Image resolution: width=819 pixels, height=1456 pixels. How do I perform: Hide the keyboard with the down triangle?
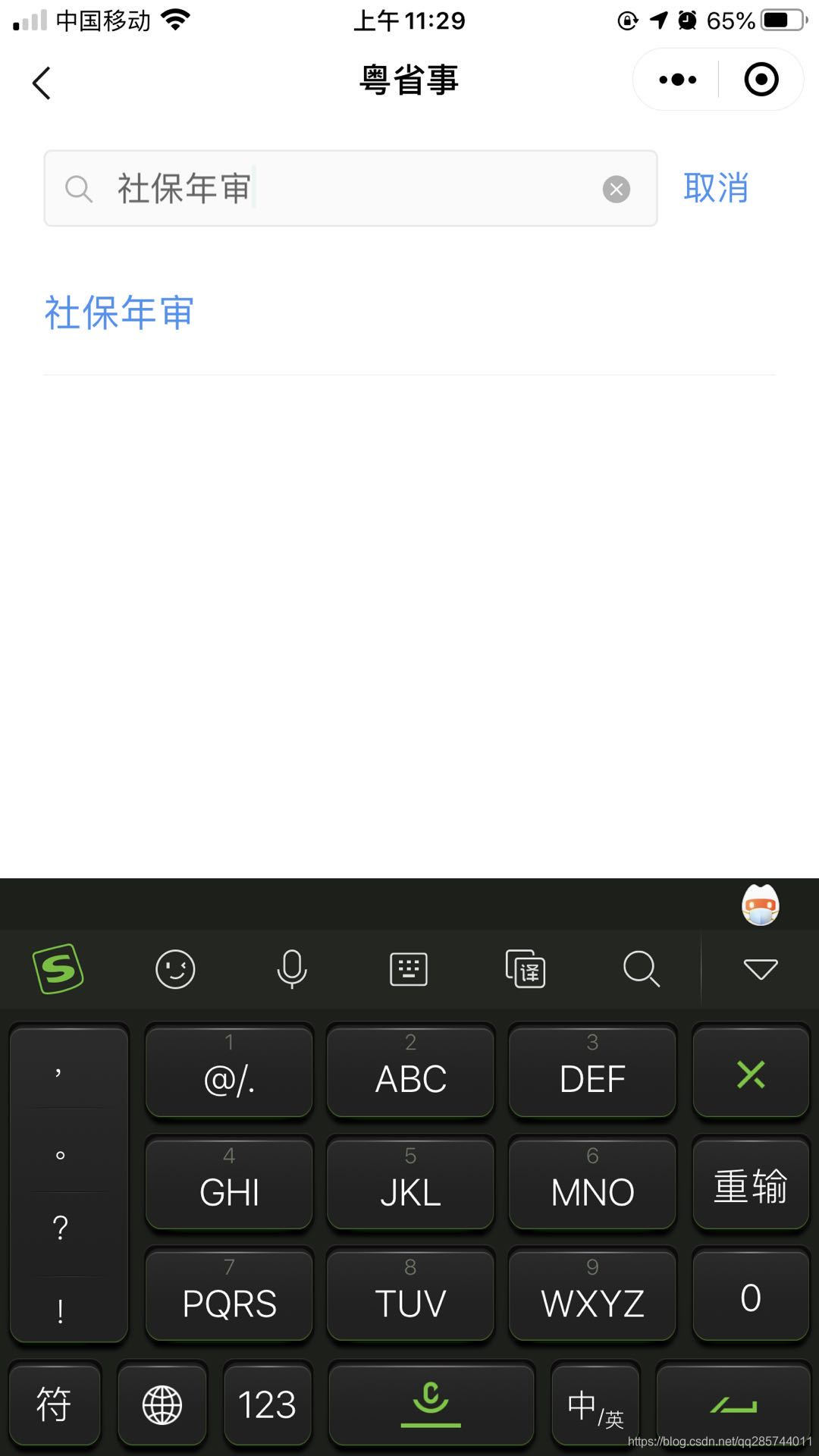(x=761, y=969)
